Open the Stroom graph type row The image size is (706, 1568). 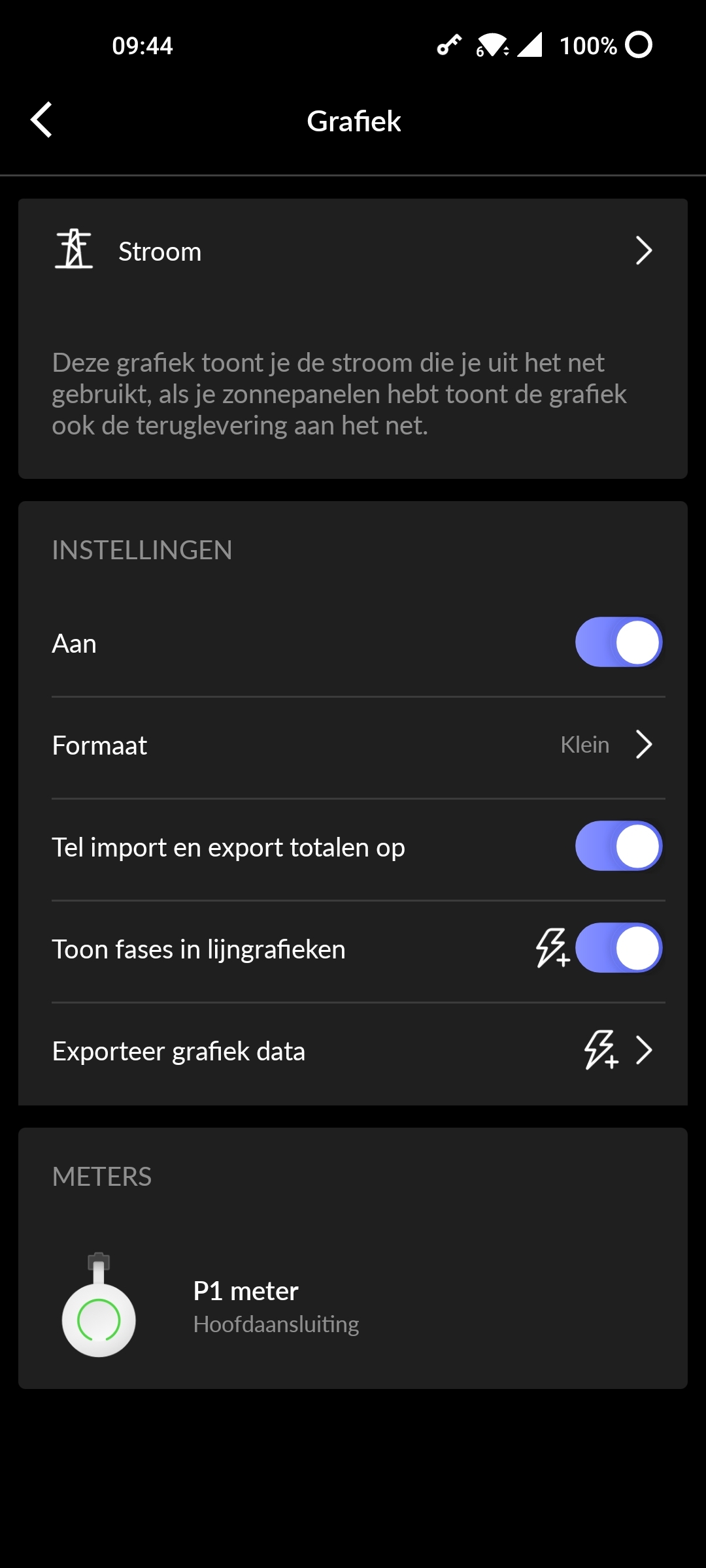[353, 251]
